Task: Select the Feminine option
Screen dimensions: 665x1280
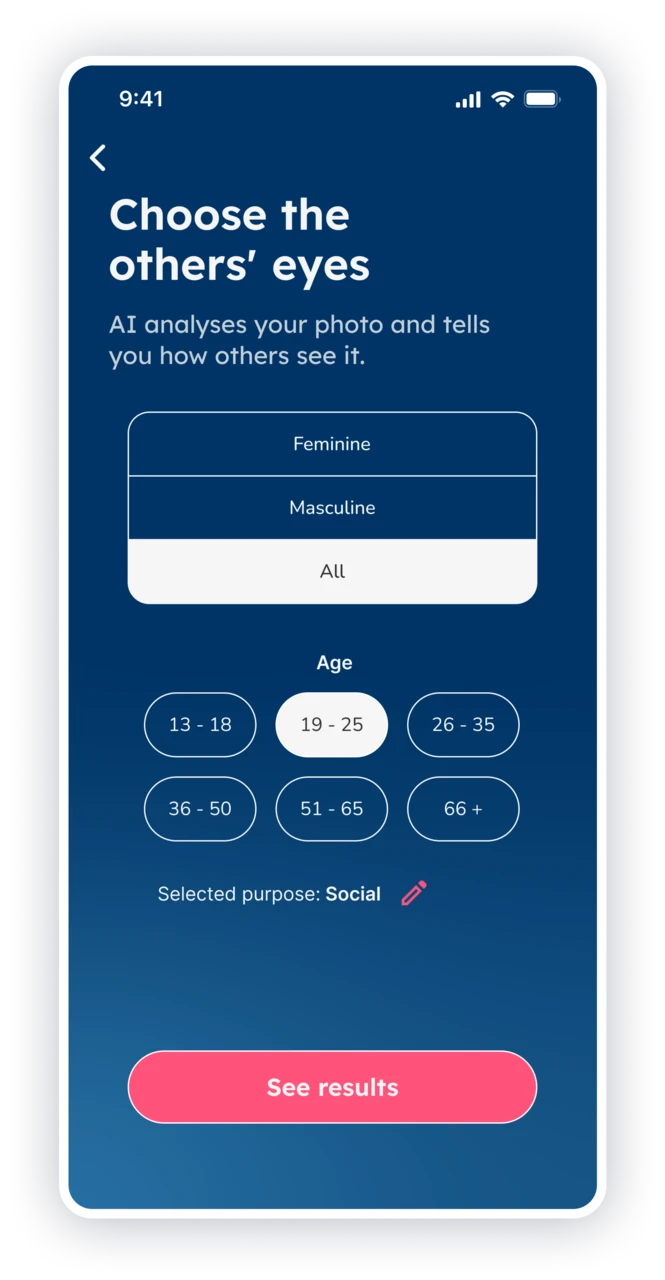Action: click(x=332, y=444)
